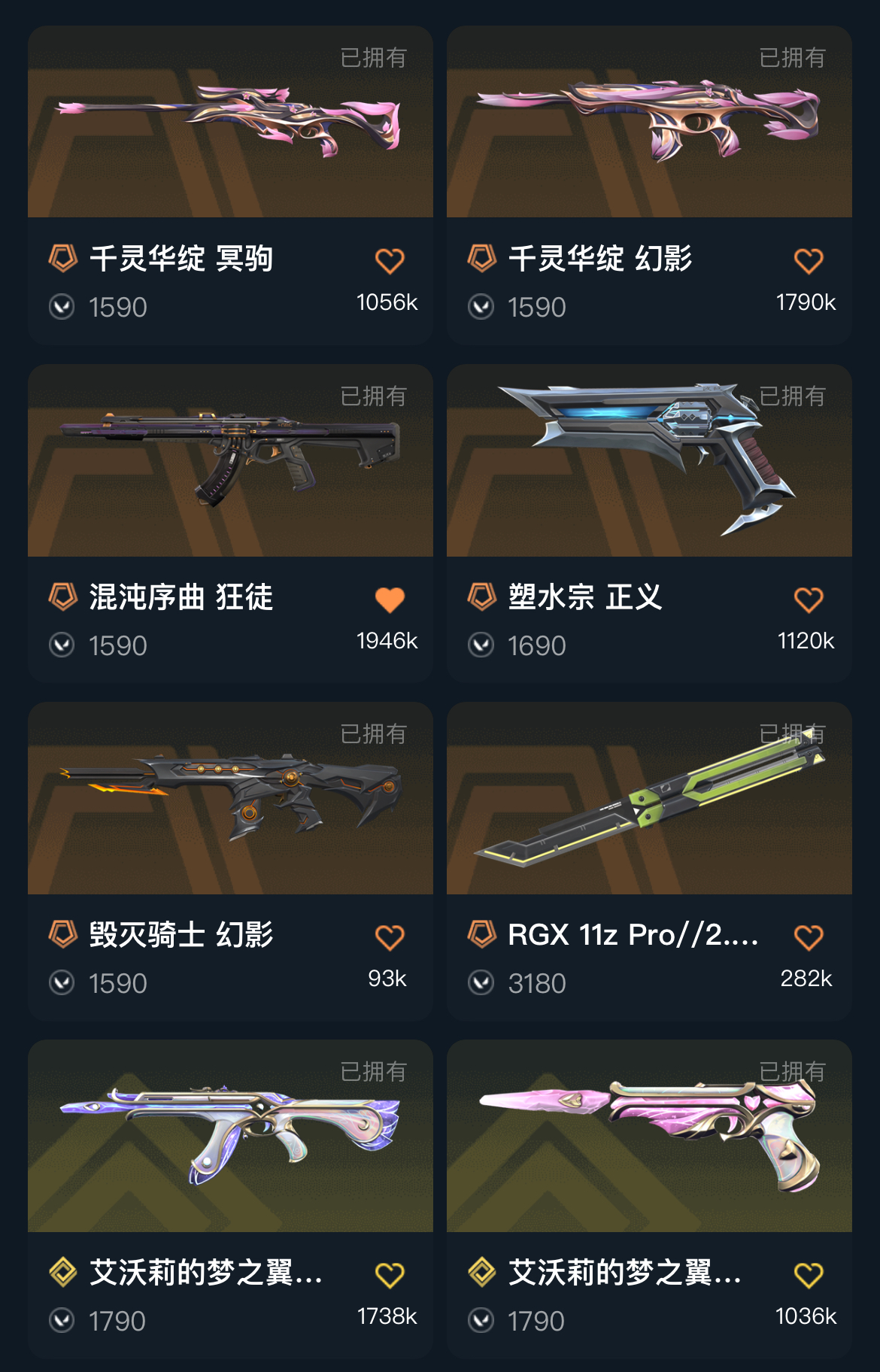Open the 艾沃莉的梦之翼 skin priced 1036k
The height and width of the screenshot is (1372, 880).
649,1199
